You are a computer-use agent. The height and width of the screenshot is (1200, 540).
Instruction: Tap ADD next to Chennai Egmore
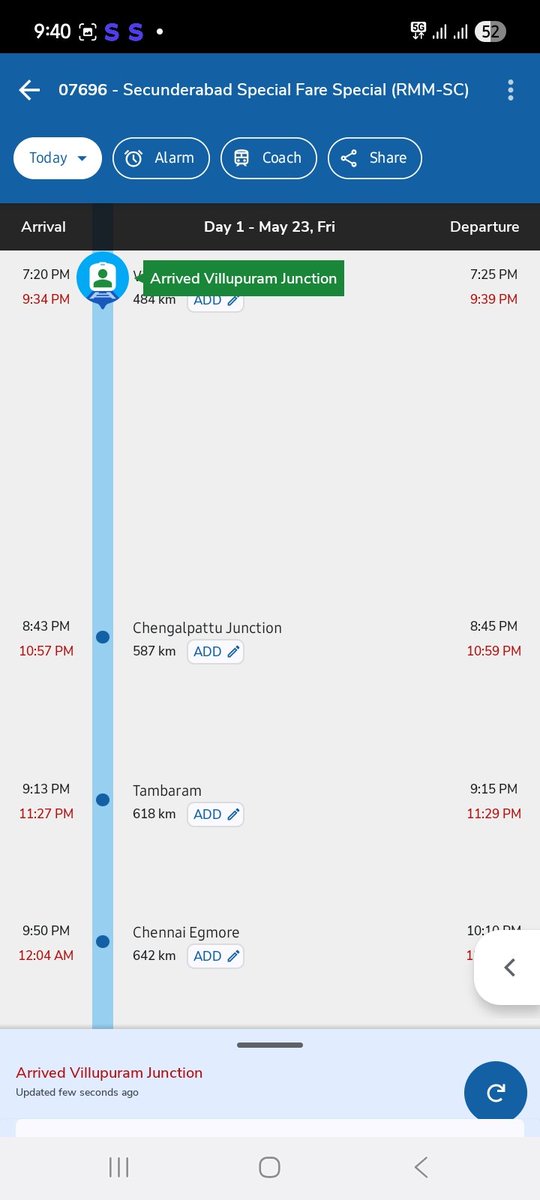216,956
